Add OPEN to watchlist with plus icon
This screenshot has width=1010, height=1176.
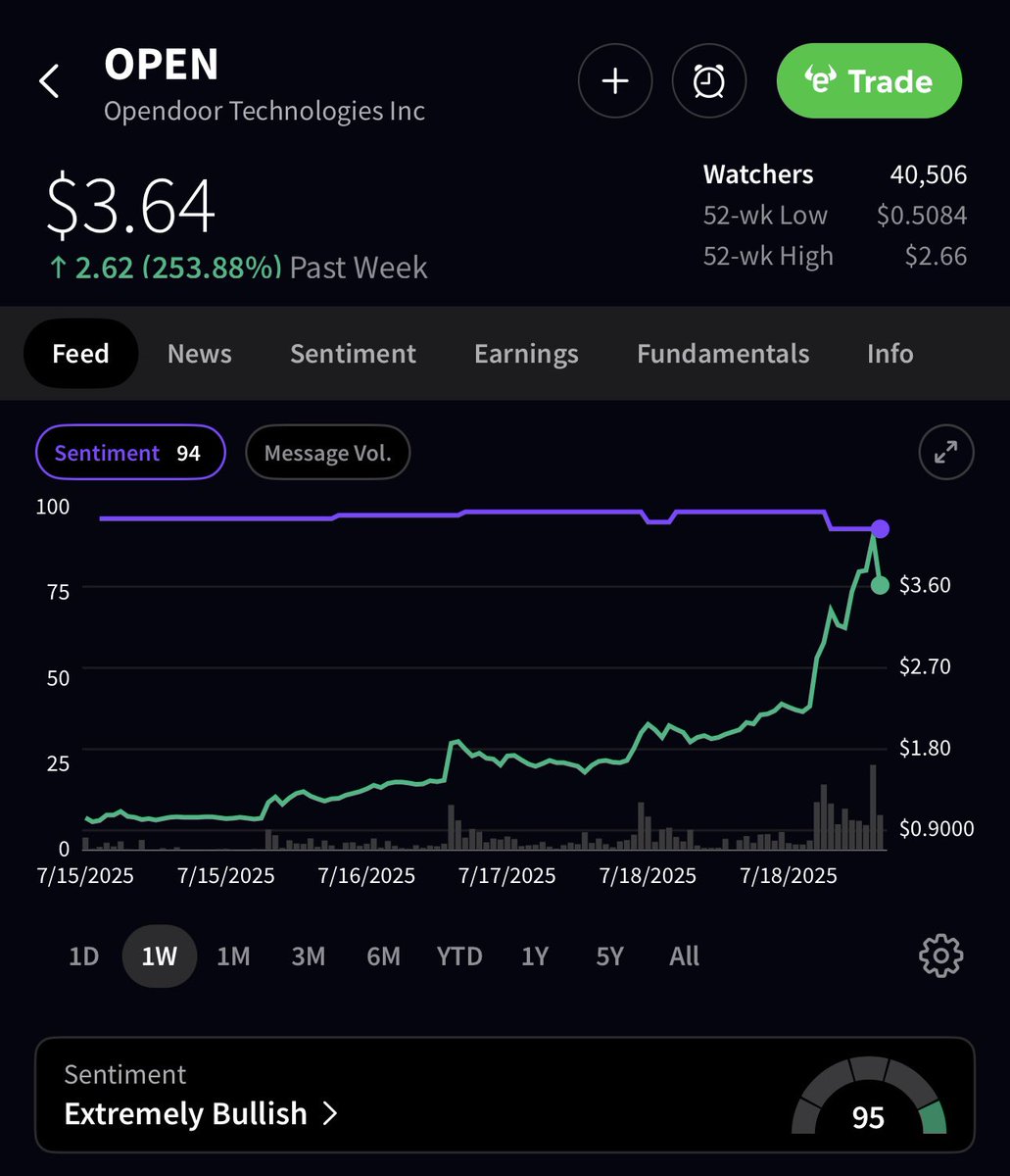615,81
